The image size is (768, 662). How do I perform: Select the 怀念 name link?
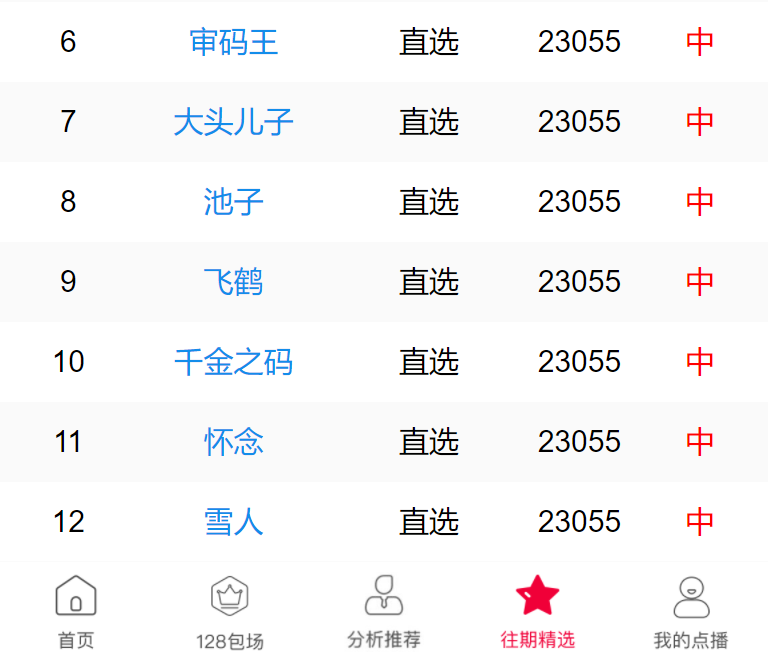pos(234,442)
